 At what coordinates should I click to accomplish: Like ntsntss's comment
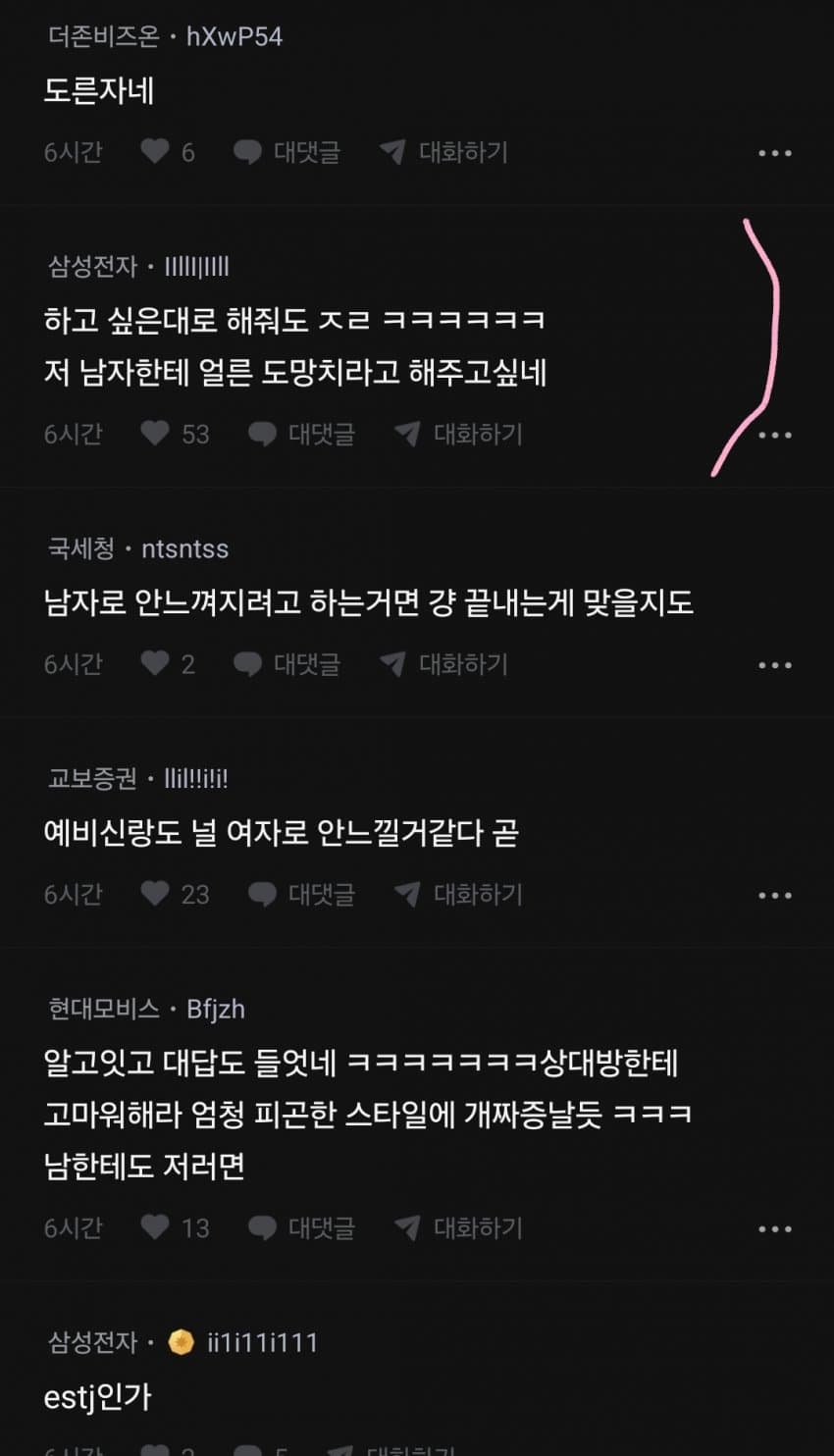[x=155, y=664]
